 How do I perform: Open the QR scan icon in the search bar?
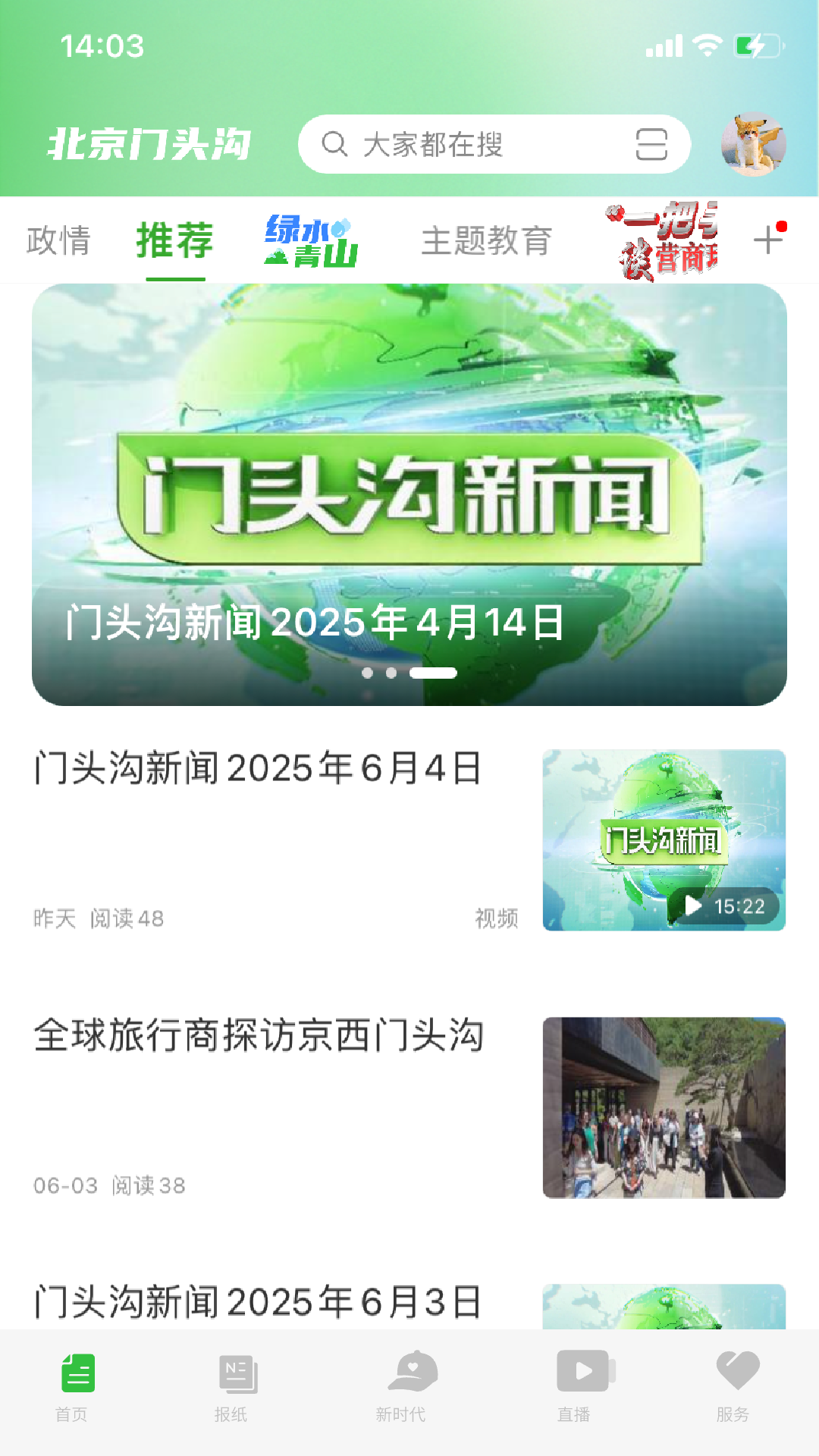pos(654,144)
